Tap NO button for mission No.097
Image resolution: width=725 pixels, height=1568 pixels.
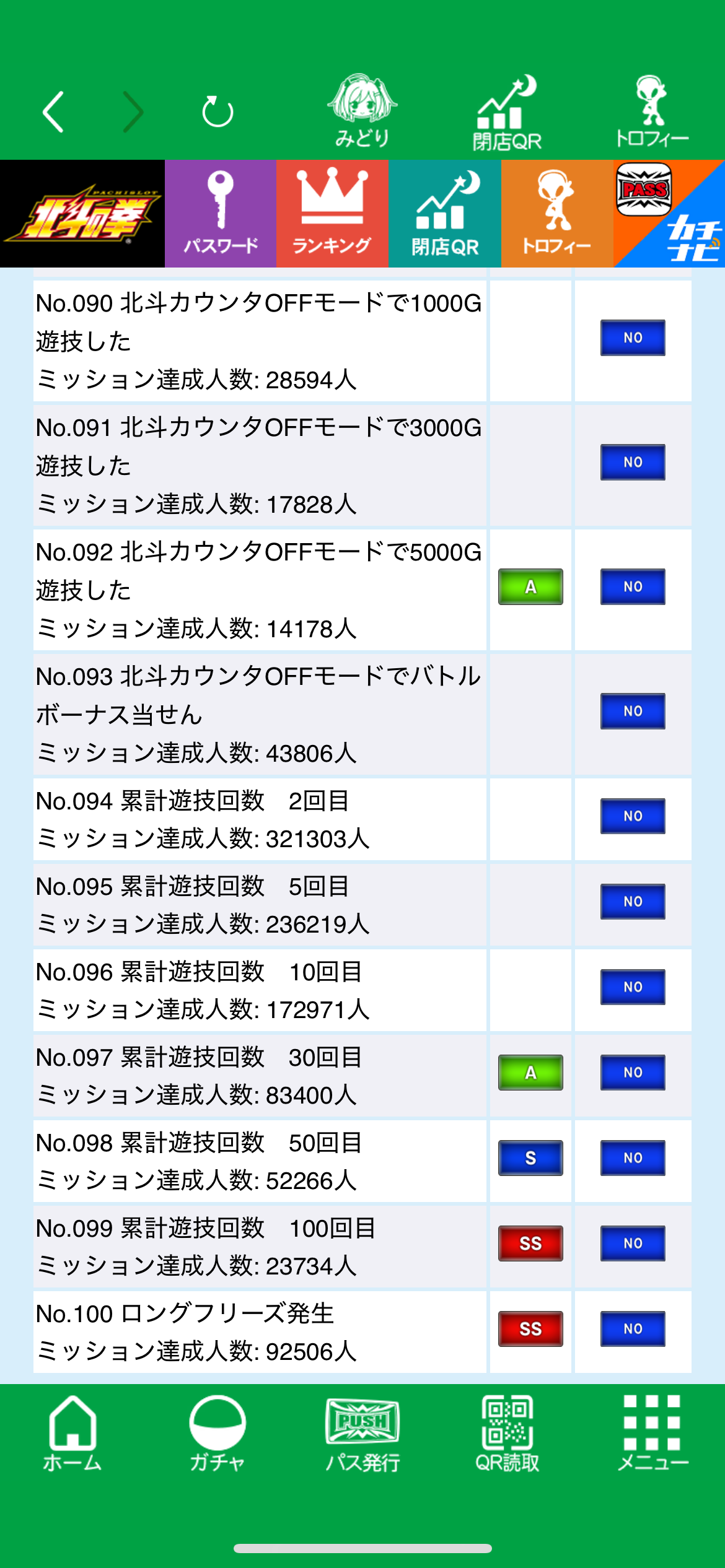tap(633, 1073)
